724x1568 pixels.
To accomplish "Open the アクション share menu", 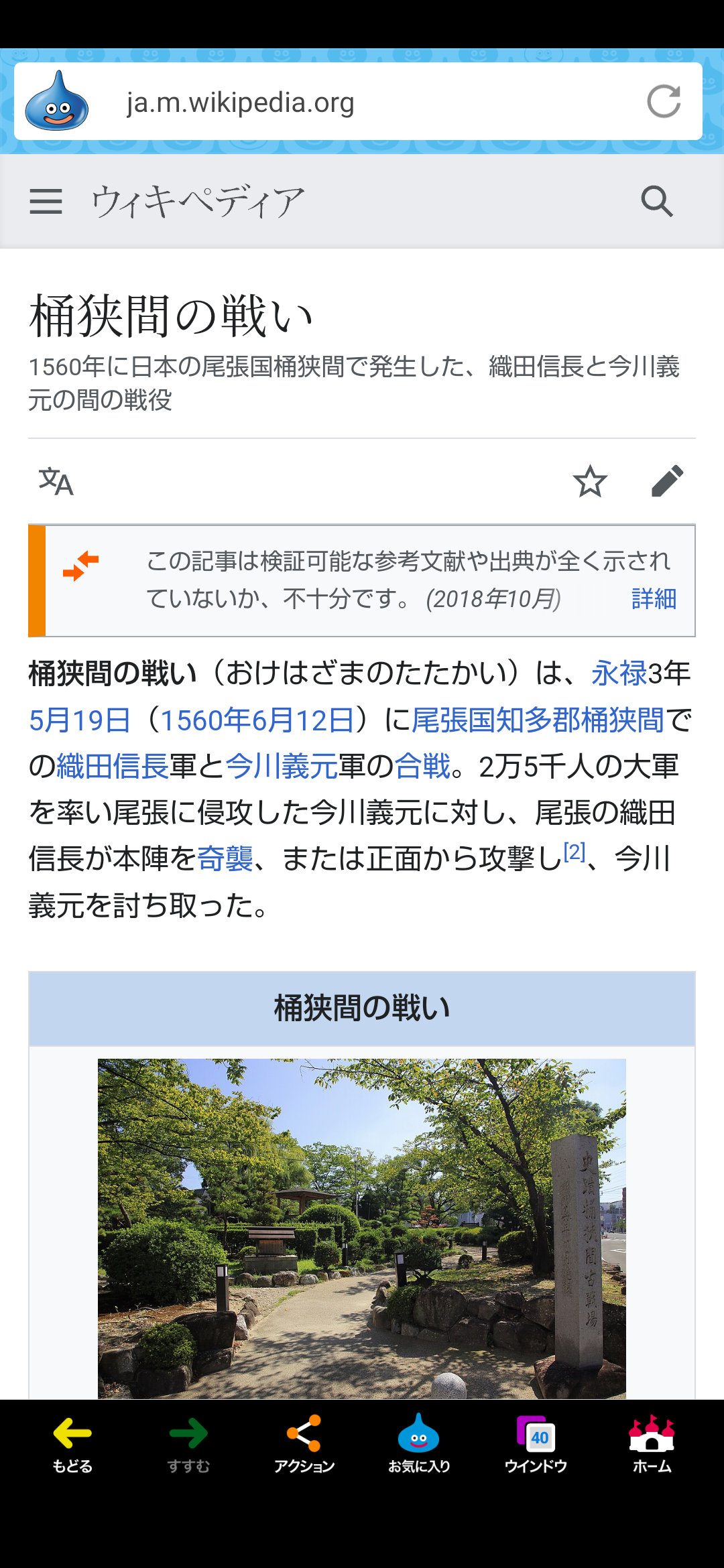I will (x=304, y=1444).
